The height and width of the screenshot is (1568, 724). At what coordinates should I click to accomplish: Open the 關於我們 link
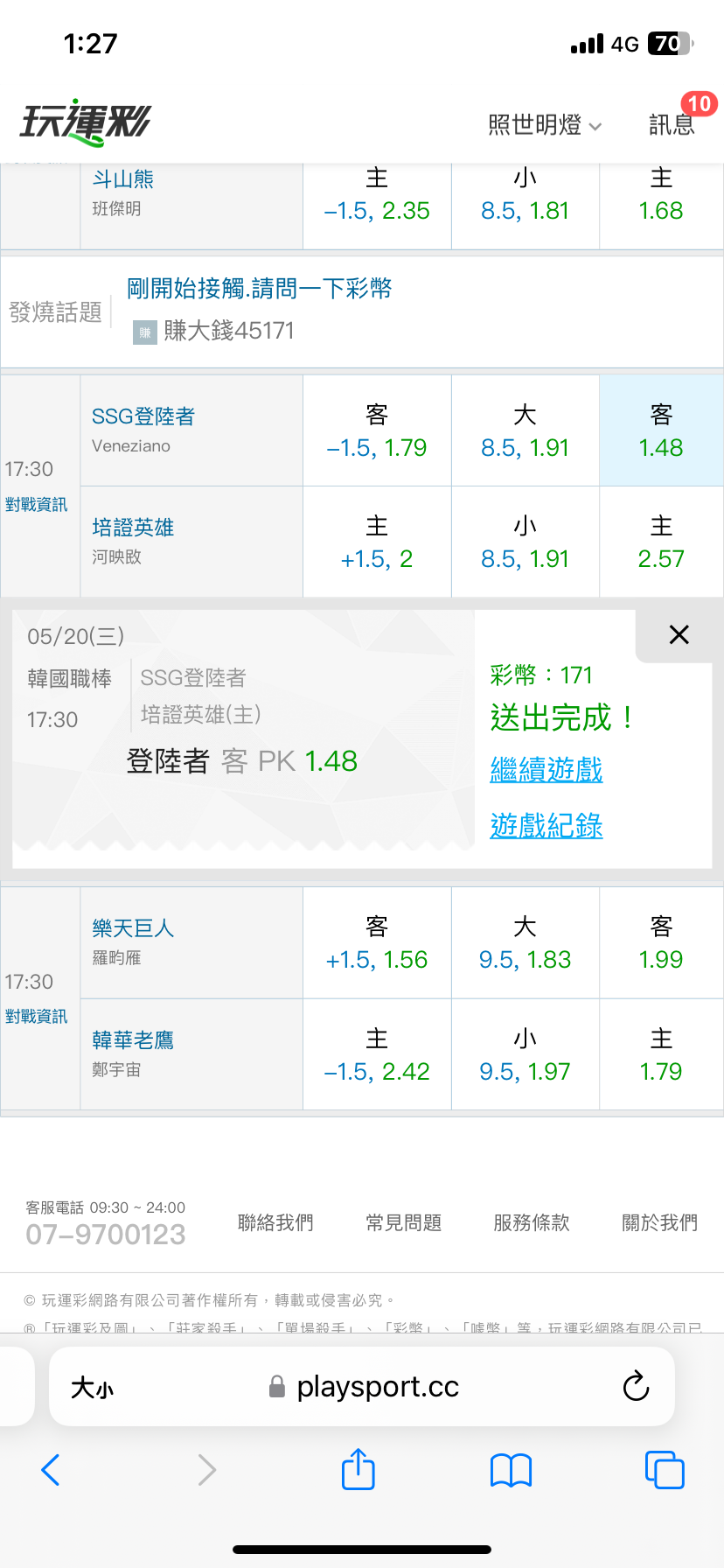point(660,1222)
